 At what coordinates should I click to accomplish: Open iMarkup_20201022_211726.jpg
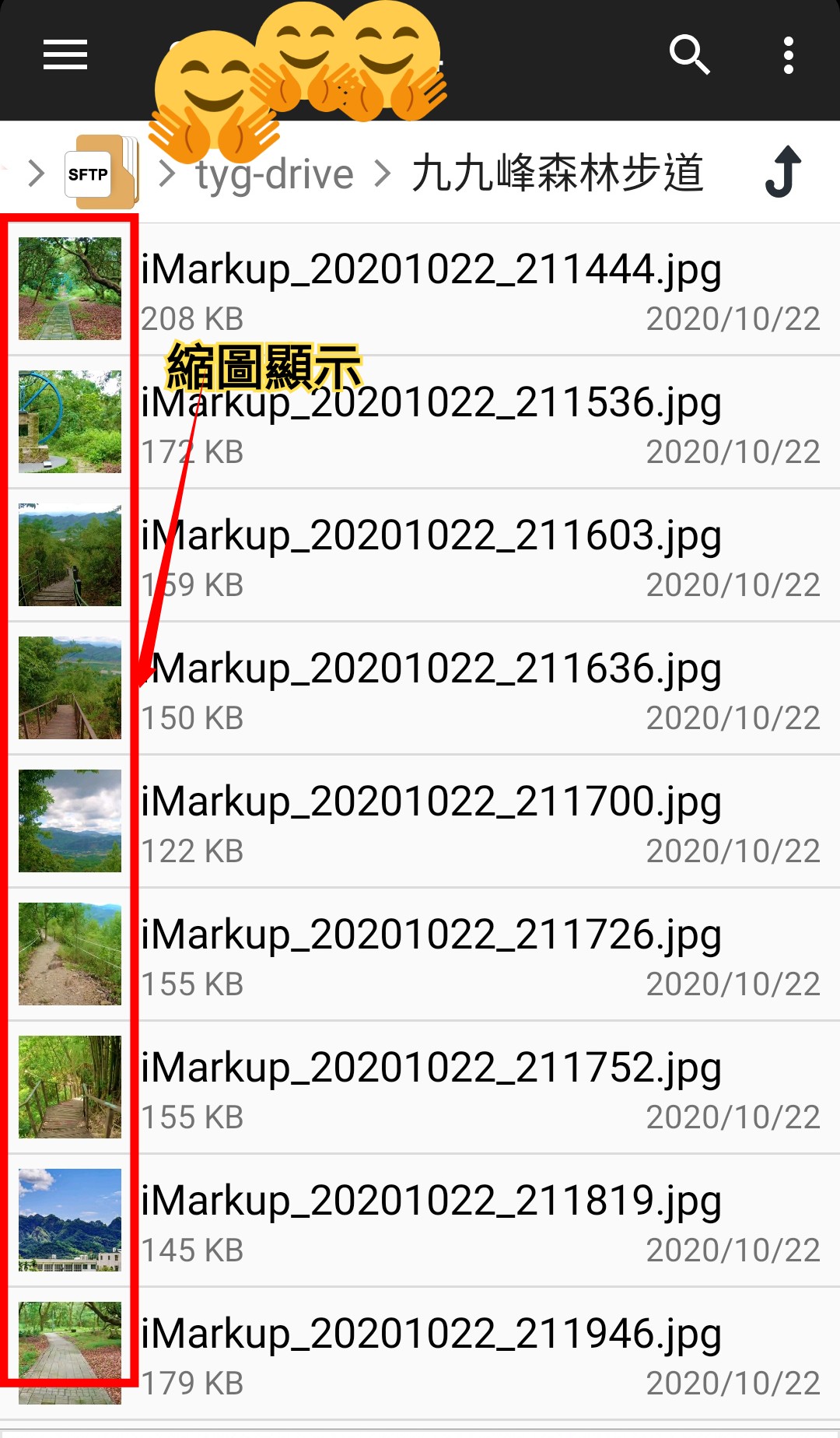(420, 955)
